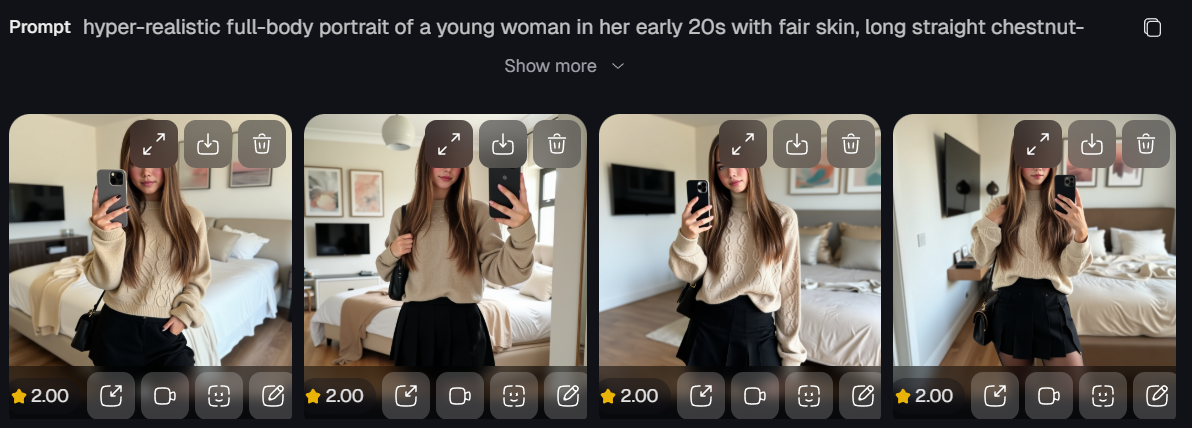
Task: Delete the fourth generated image
Action: pos(1146,144)
